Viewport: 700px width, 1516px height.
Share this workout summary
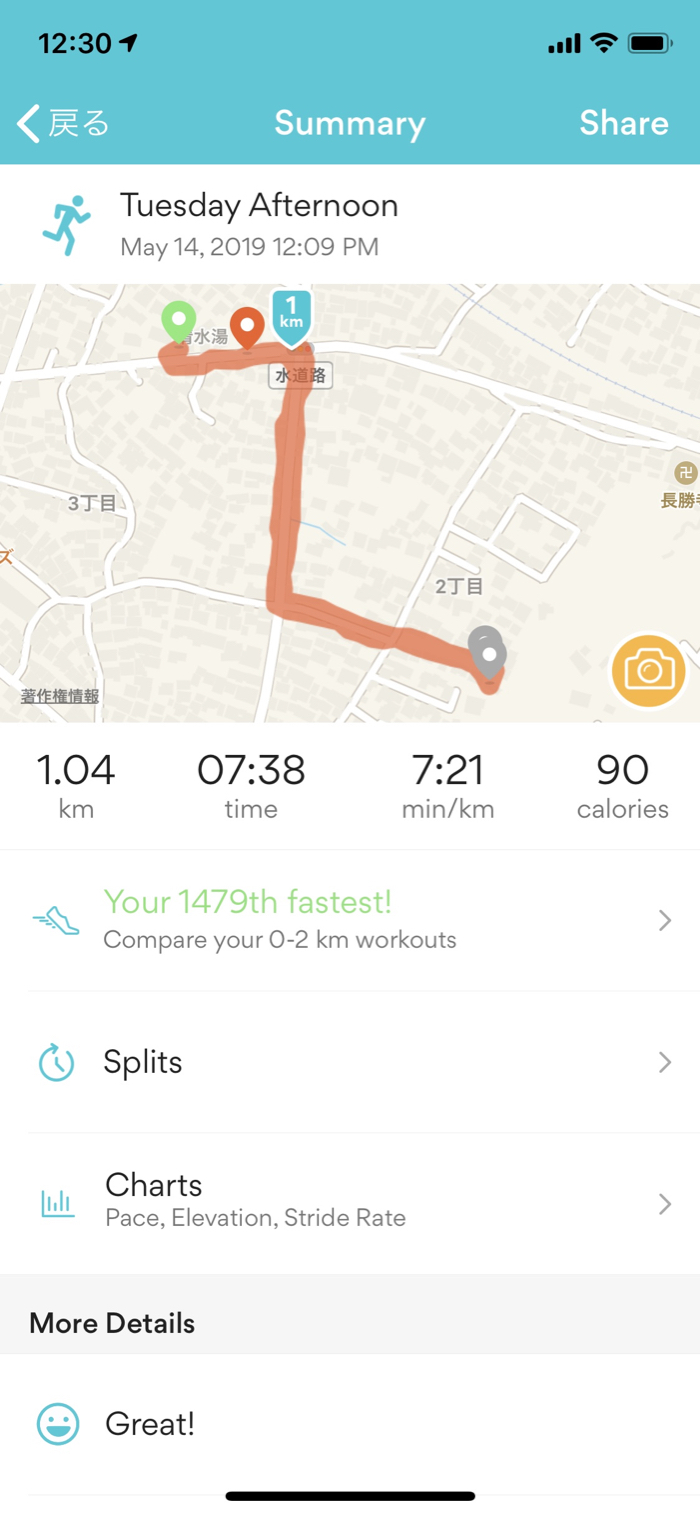(623, 124)
